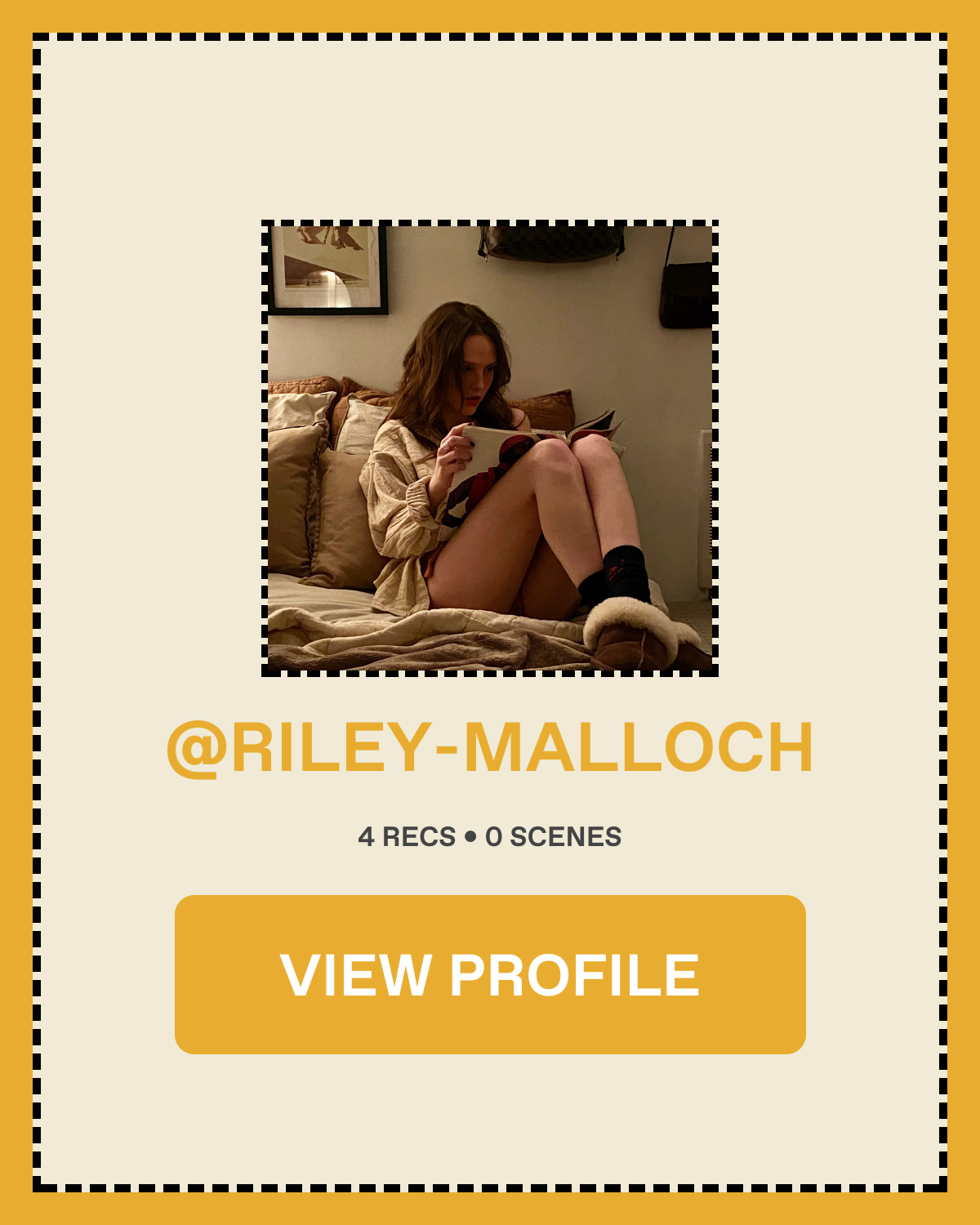Viewport: 980px width, 1225px height.
Task: Open the @riley-malloch username link
Action: (x=490, y=747)
